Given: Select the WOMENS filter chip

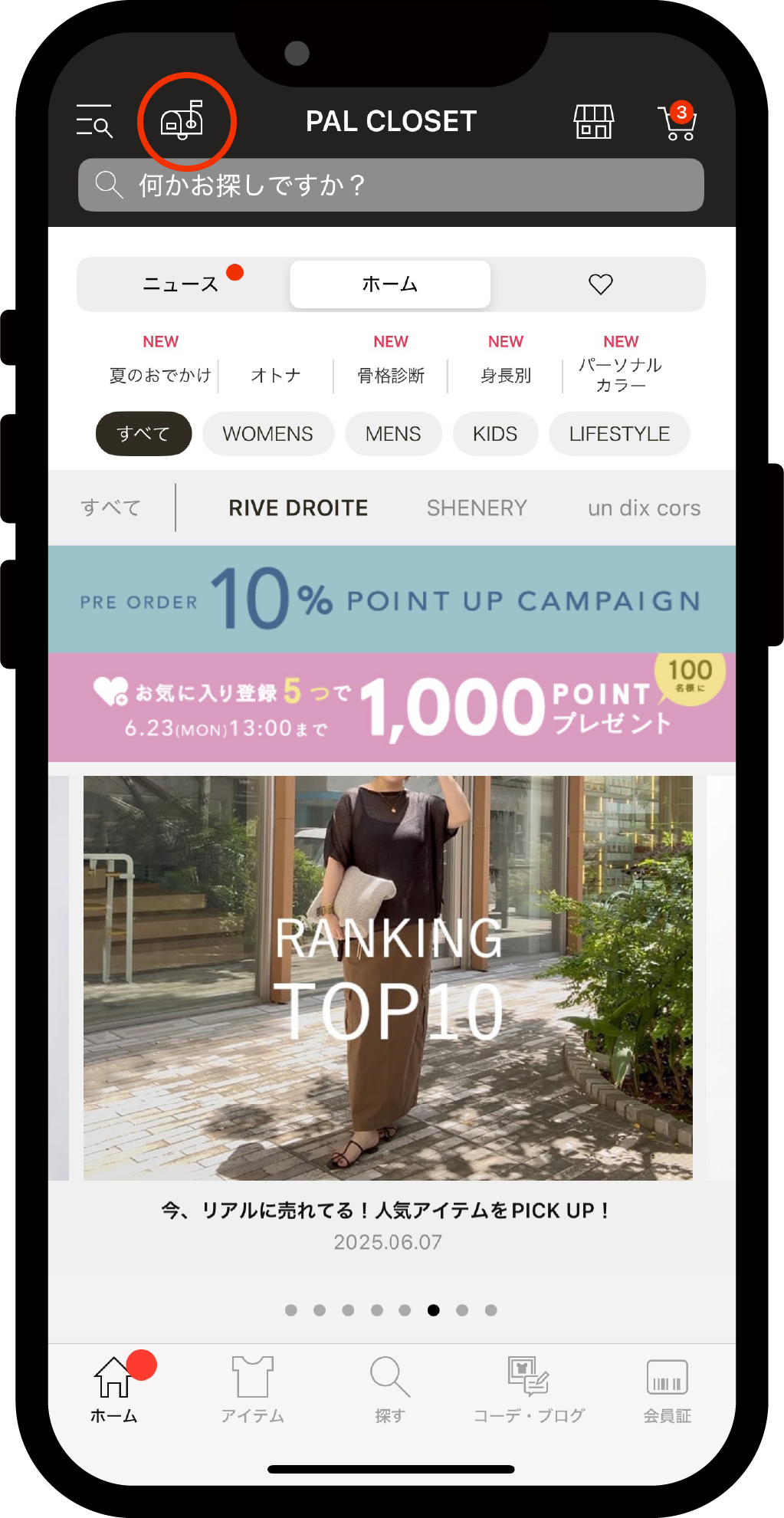Looking at the screenshot, I should pyautogui.click(x=267, y=434).
